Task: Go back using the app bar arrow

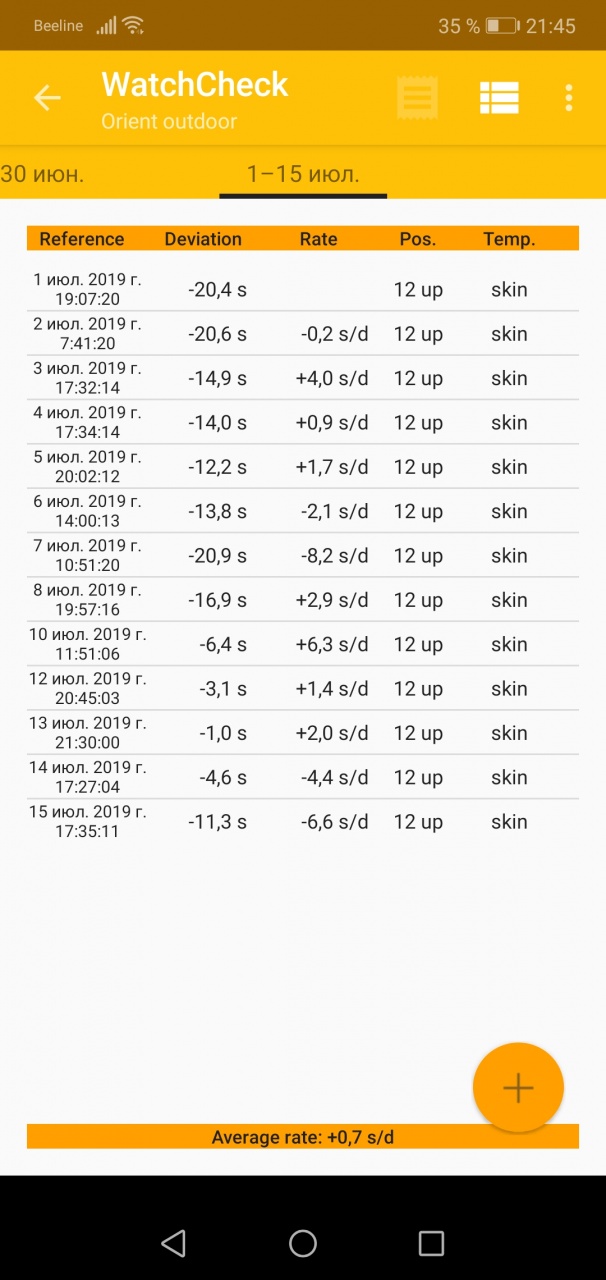Action: tap(47, 97)
